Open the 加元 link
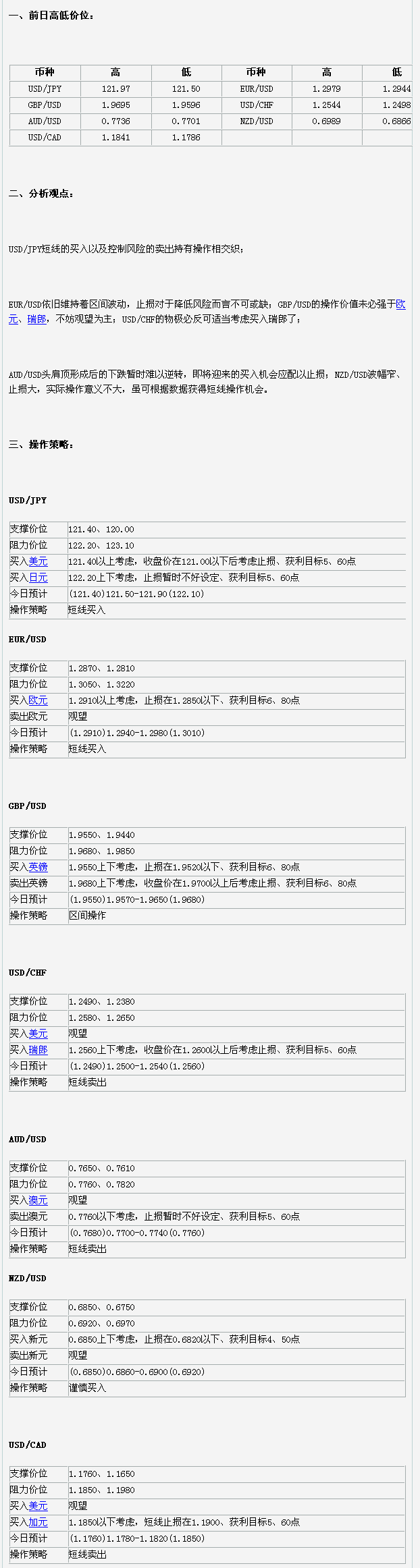 coord(38,1522)
